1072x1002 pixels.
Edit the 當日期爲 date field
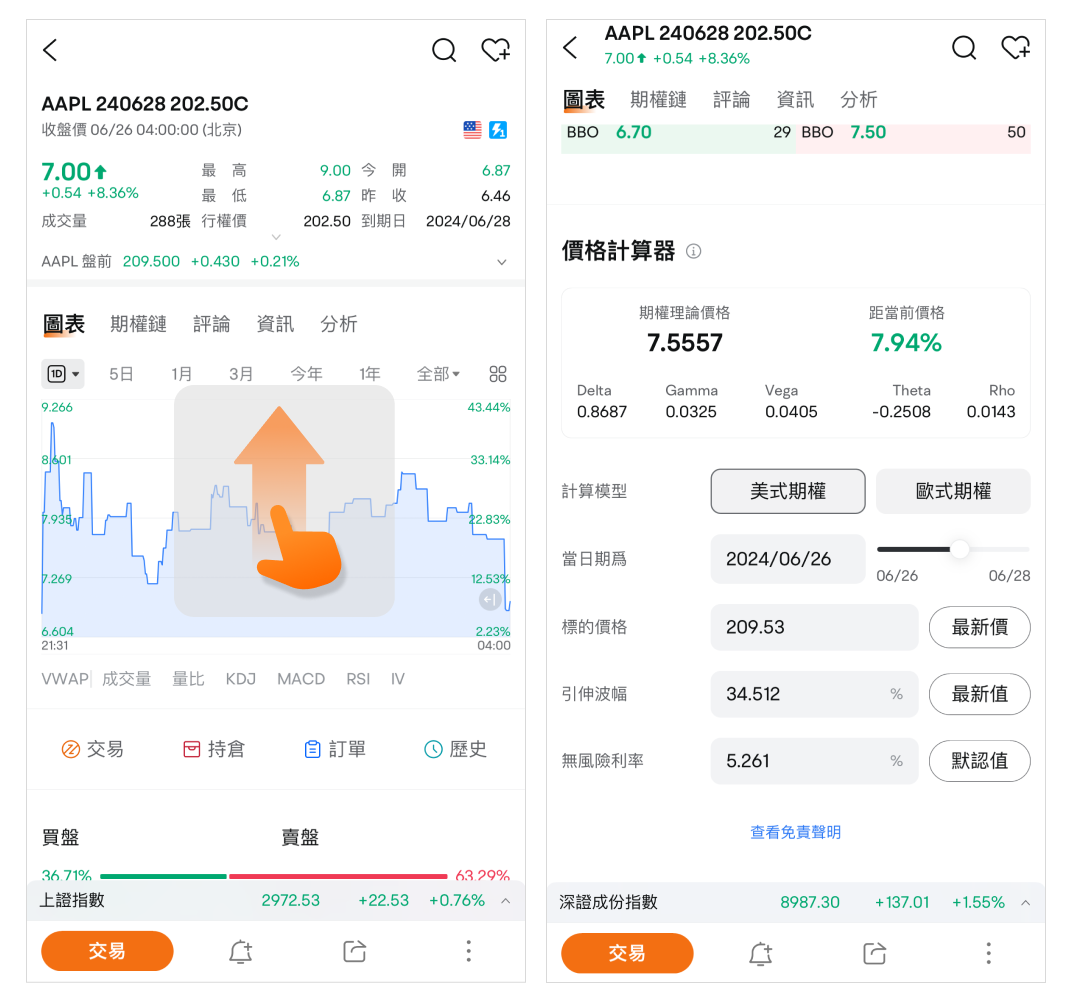point(787,559)
